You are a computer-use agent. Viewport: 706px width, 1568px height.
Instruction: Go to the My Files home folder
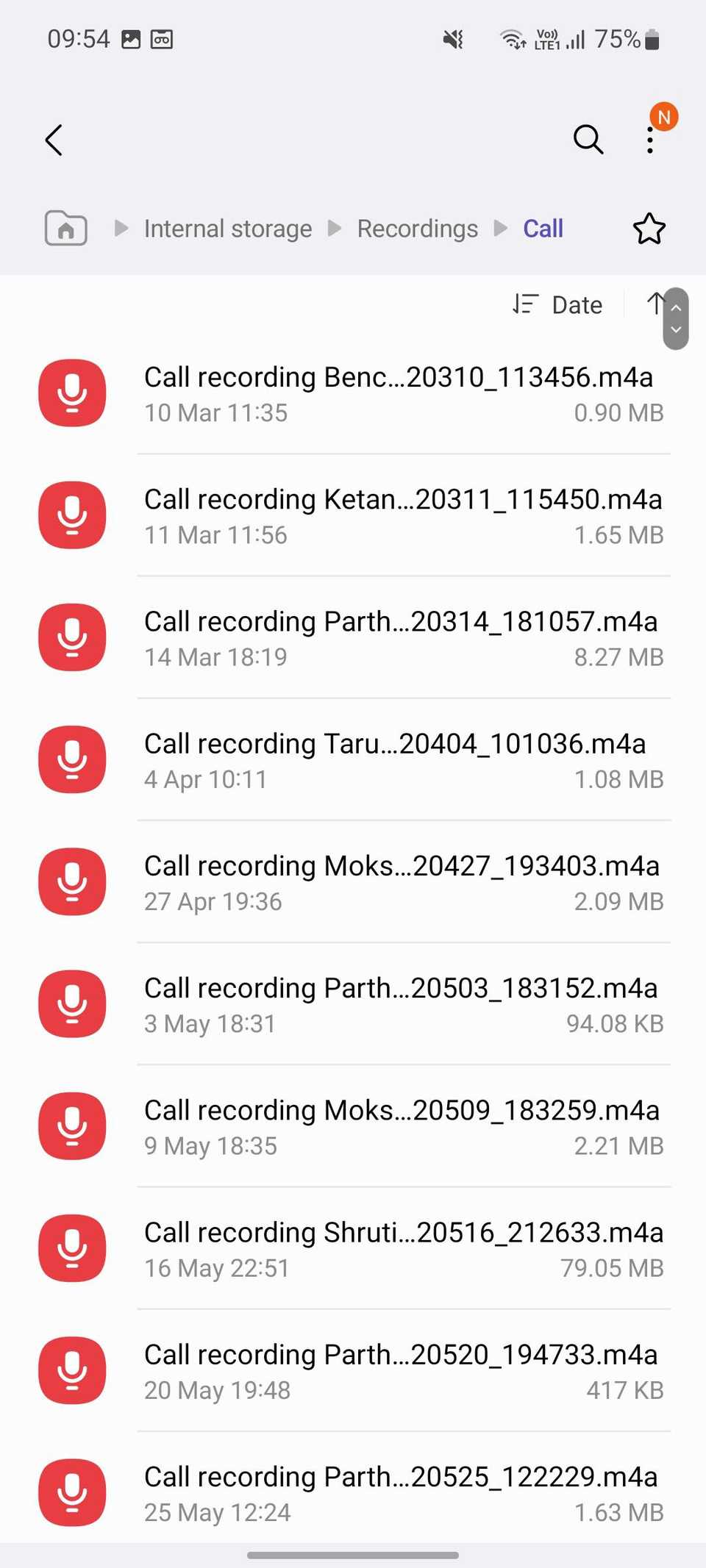(x=66, y=228)
